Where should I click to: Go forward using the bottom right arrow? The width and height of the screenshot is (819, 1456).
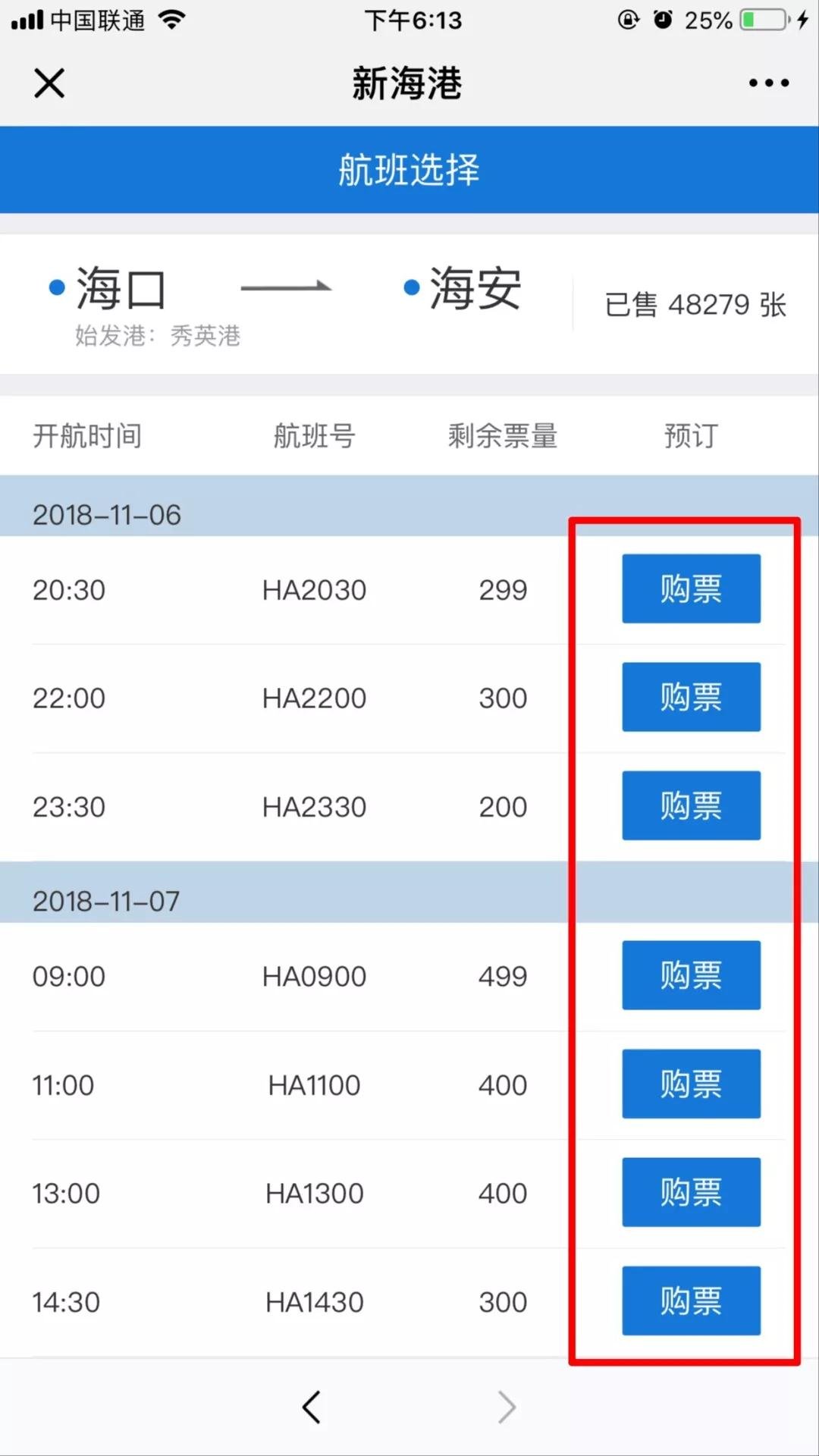(x=507, y=1407)
